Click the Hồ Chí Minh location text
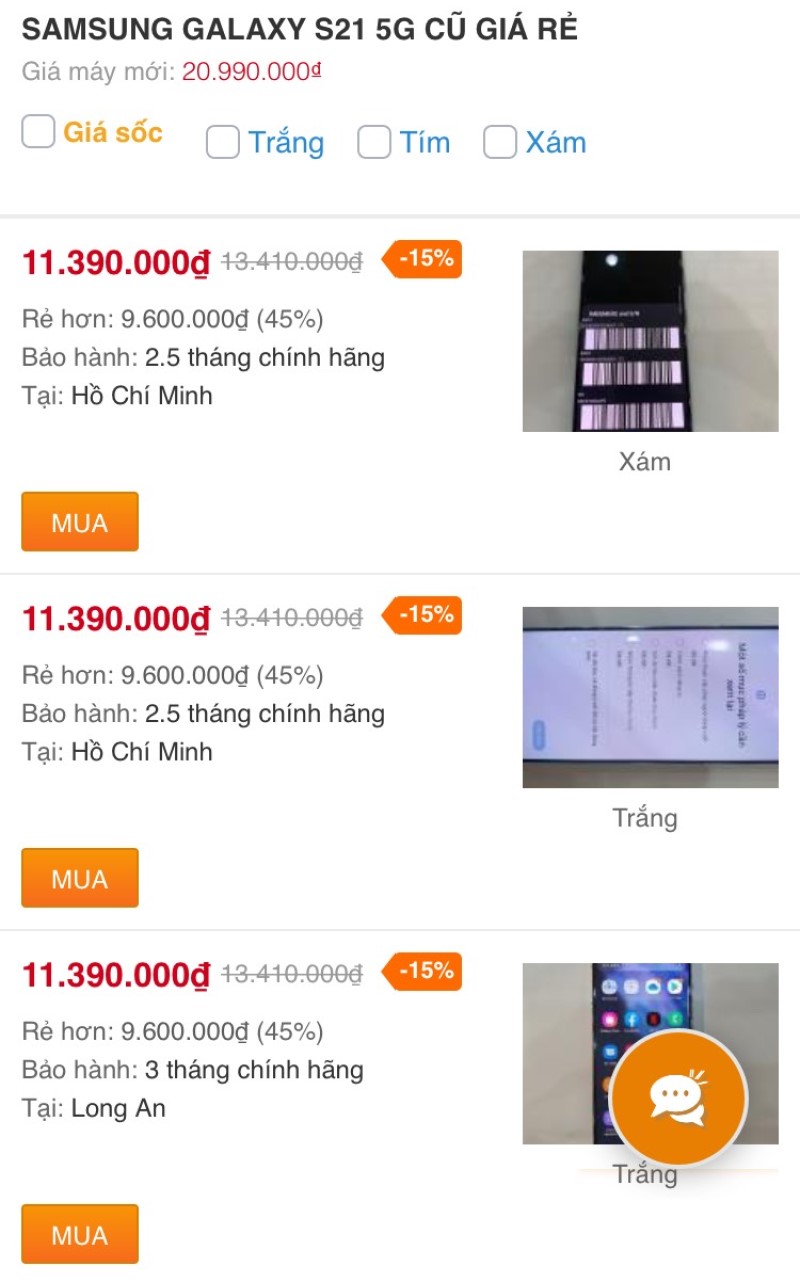 (143, 396)
